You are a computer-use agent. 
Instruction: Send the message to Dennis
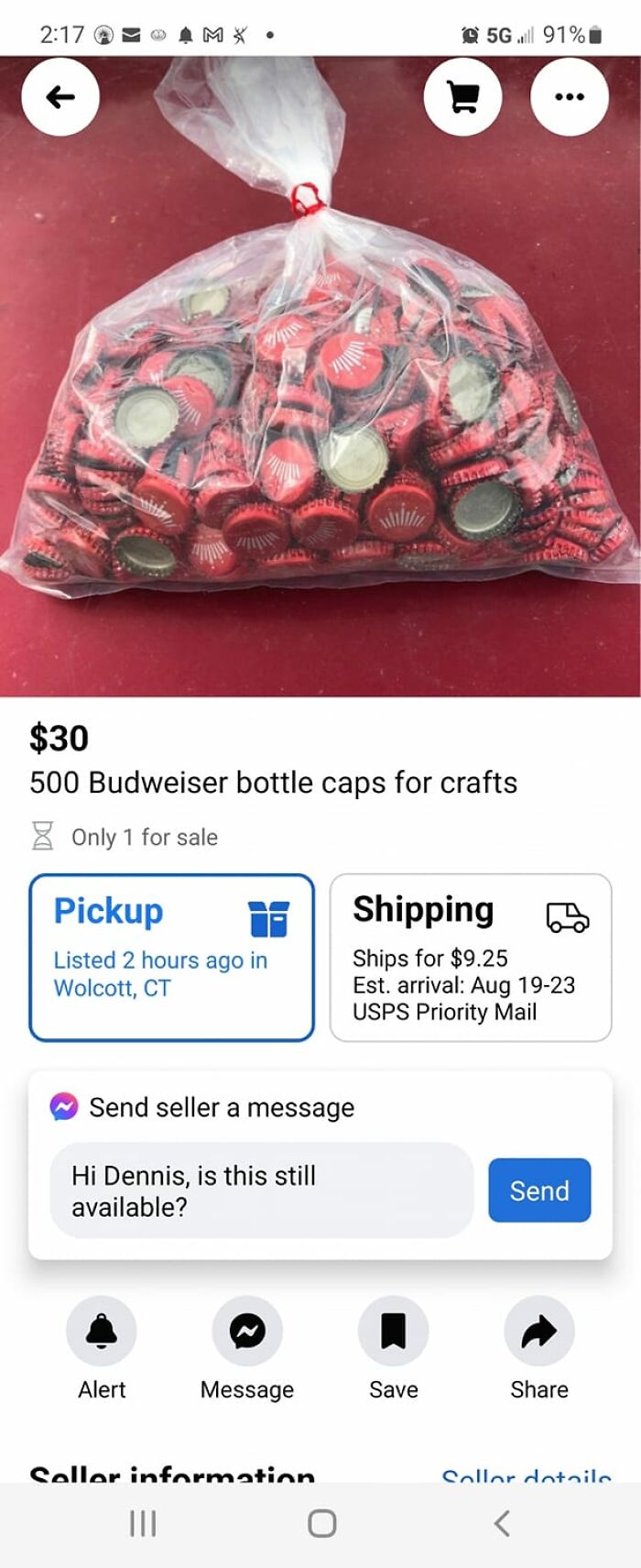pos(538,1190)
